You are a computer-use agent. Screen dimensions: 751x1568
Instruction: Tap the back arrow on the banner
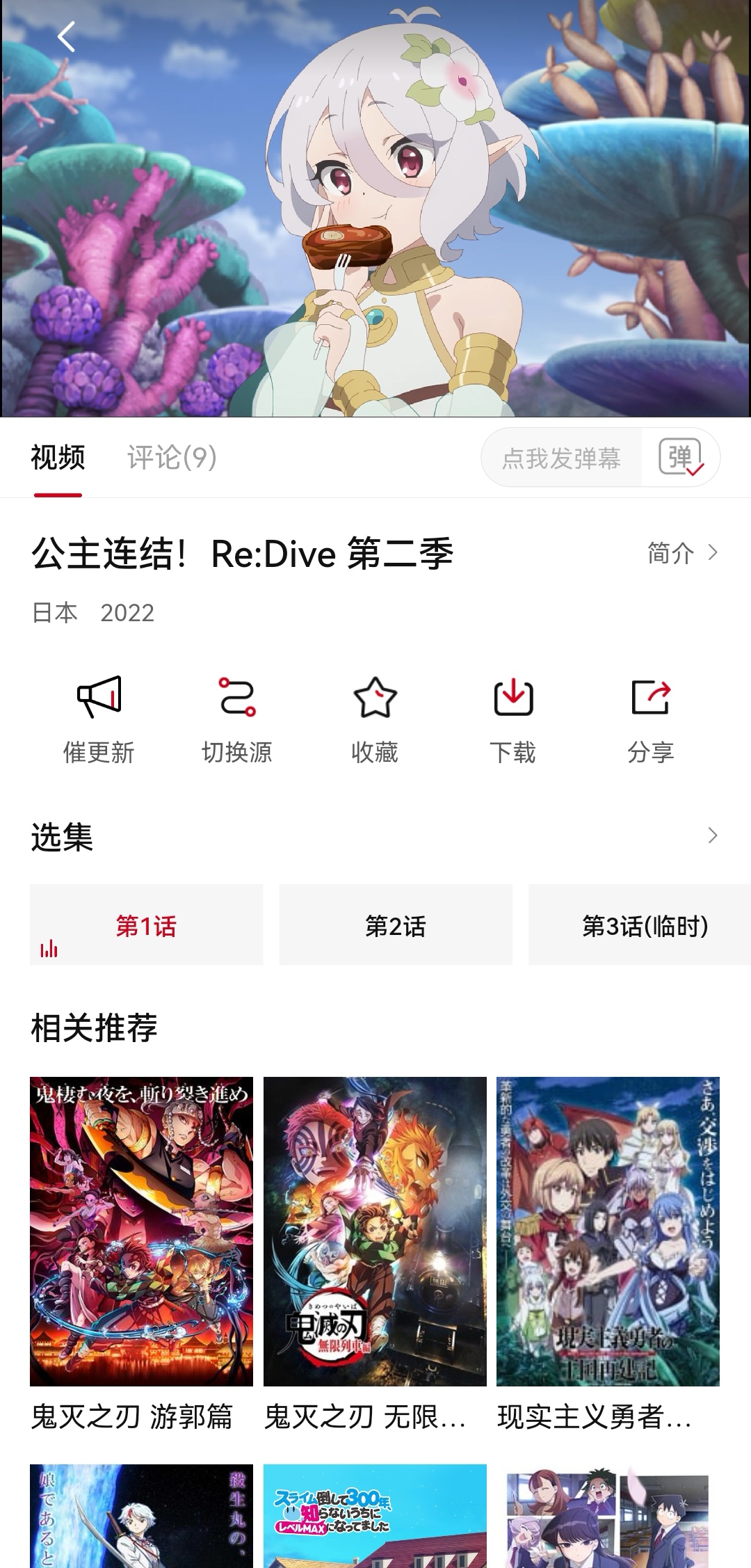point(66,36)
